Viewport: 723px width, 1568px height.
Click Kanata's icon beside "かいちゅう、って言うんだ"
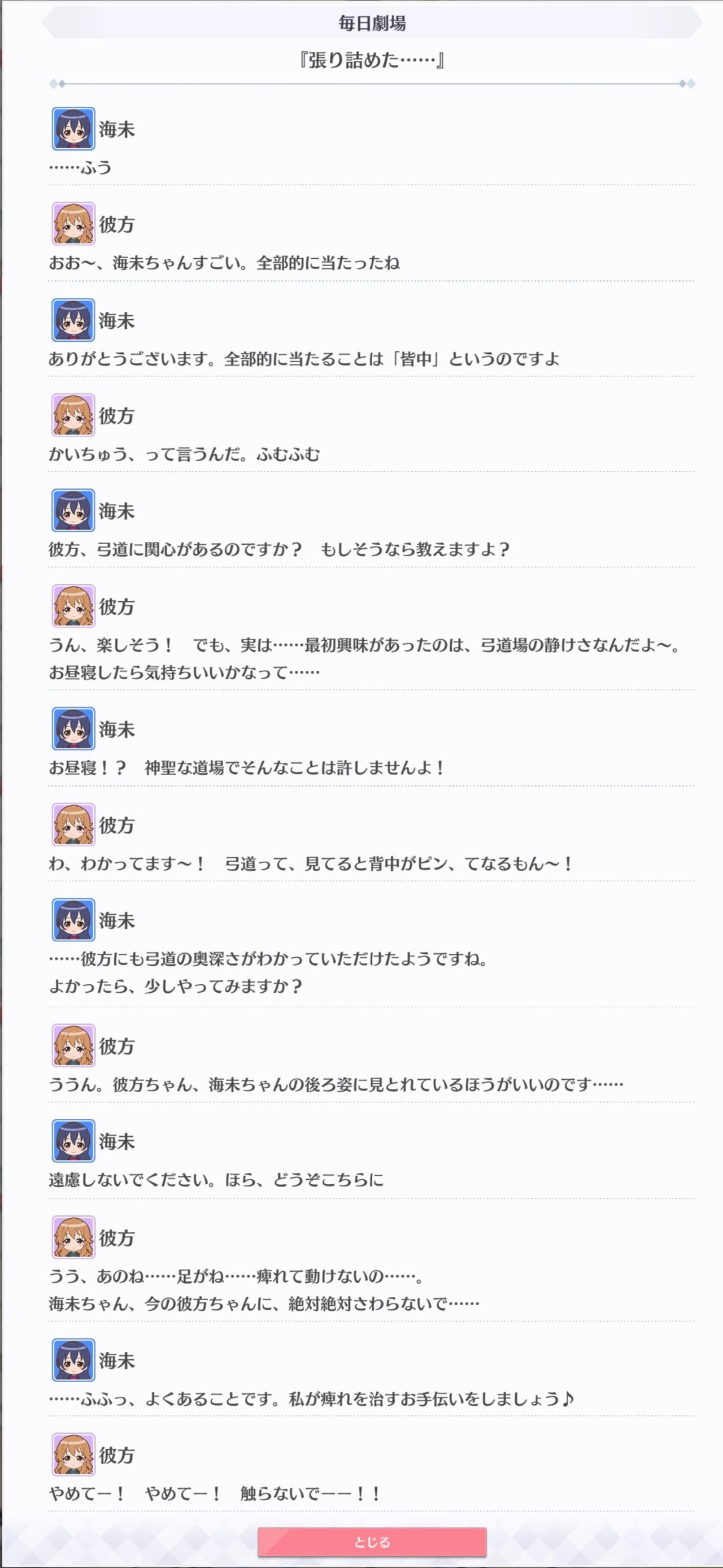click(x=73, y=416)
